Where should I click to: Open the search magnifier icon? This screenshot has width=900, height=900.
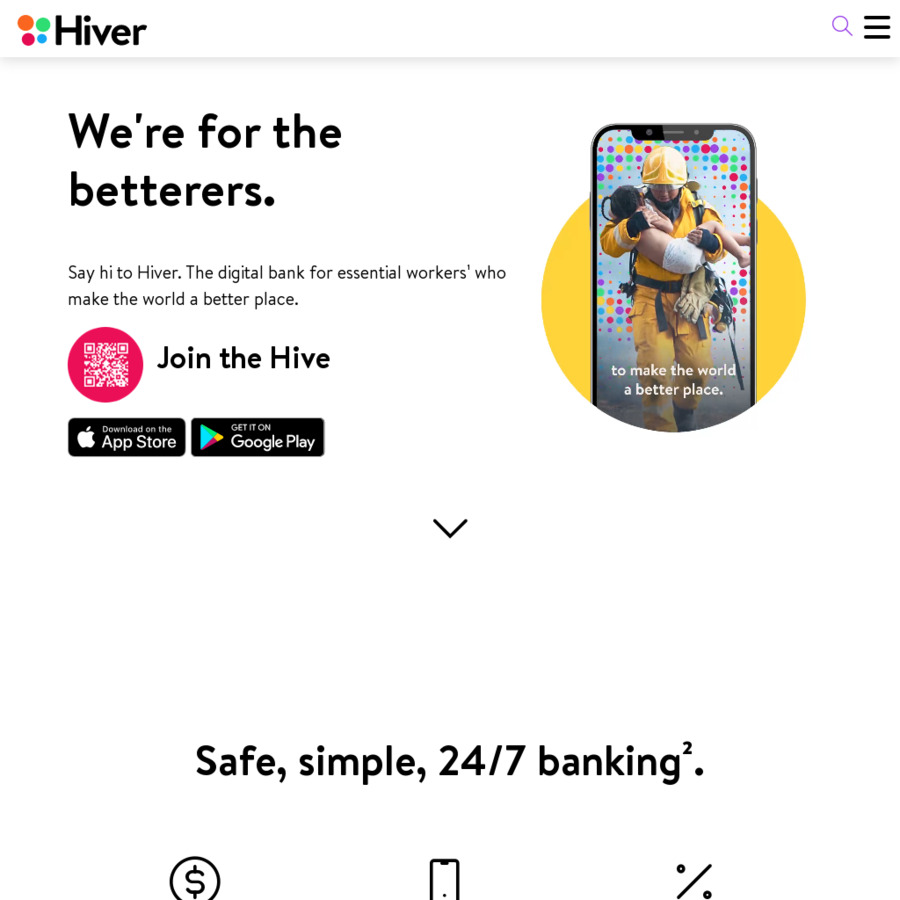click(x=842, y=26)
